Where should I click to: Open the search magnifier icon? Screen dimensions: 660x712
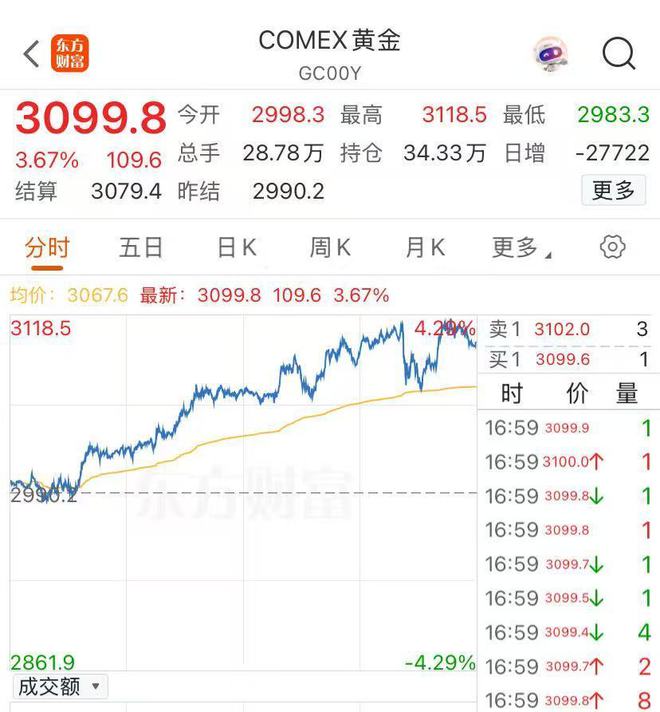(619, 53)
